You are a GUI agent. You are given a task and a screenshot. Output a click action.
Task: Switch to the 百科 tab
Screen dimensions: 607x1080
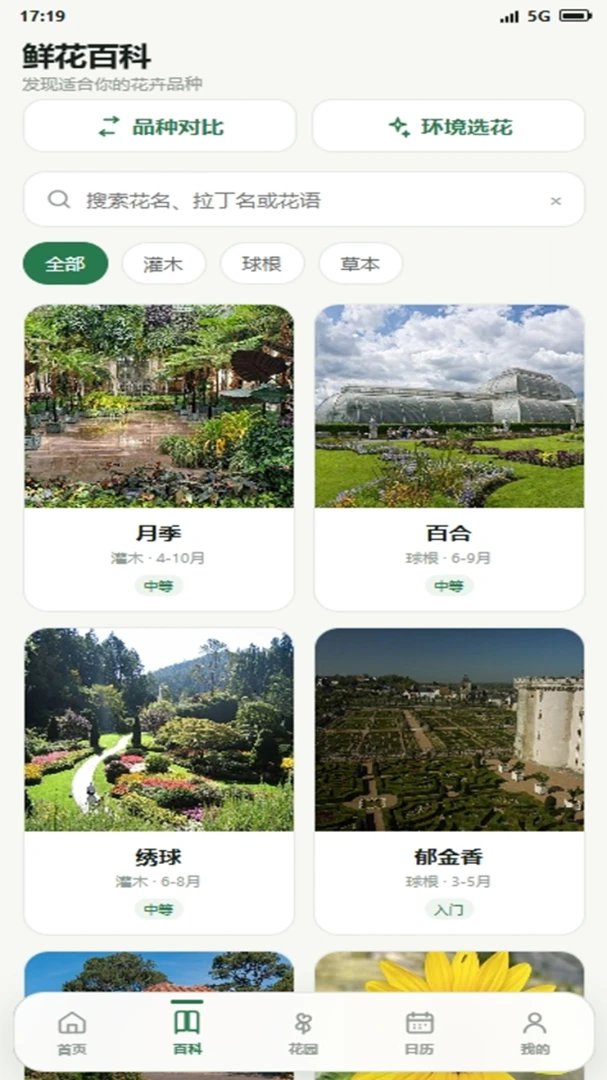187,1032
